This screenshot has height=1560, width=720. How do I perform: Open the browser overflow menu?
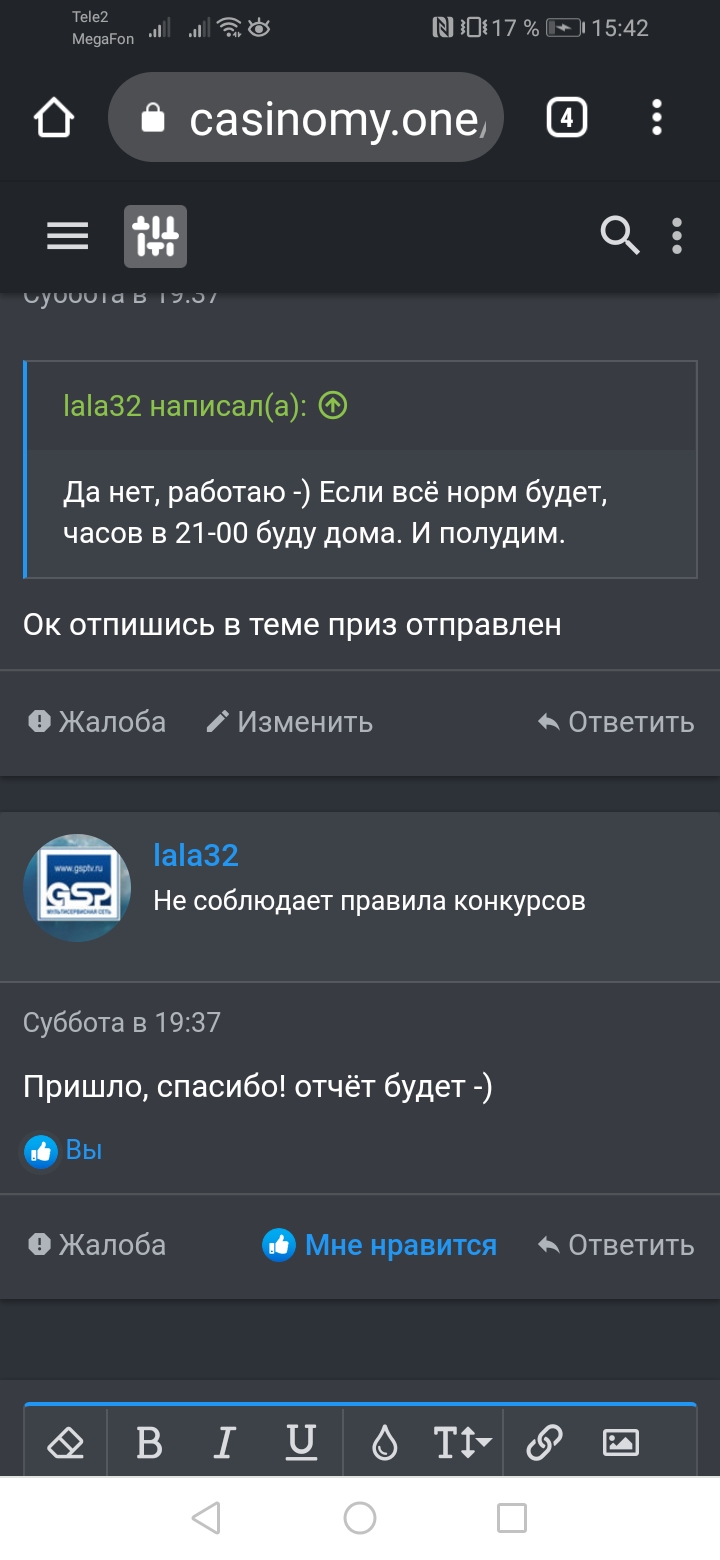click(x=656, y=119)
